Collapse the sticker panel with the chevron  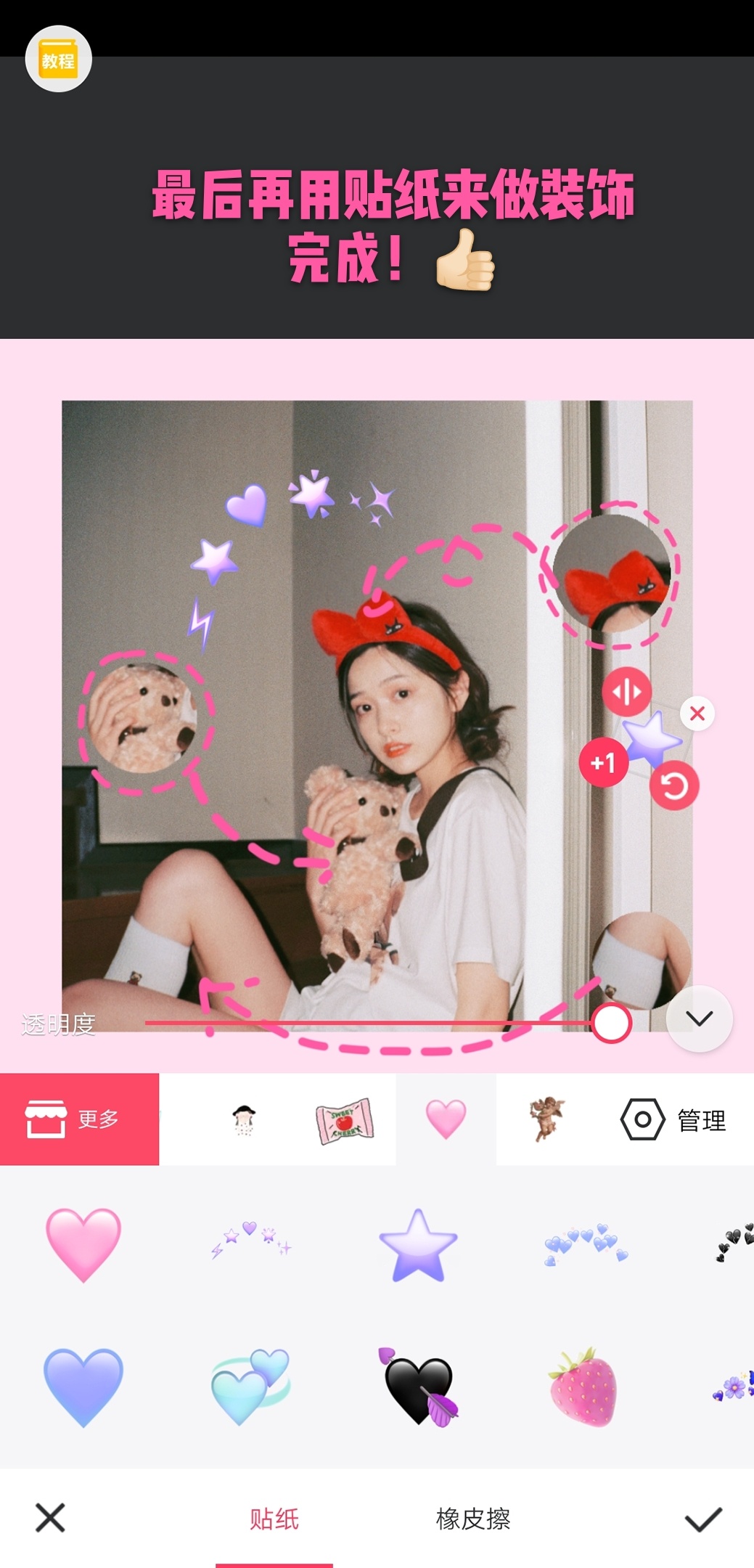coord(699,1018)
